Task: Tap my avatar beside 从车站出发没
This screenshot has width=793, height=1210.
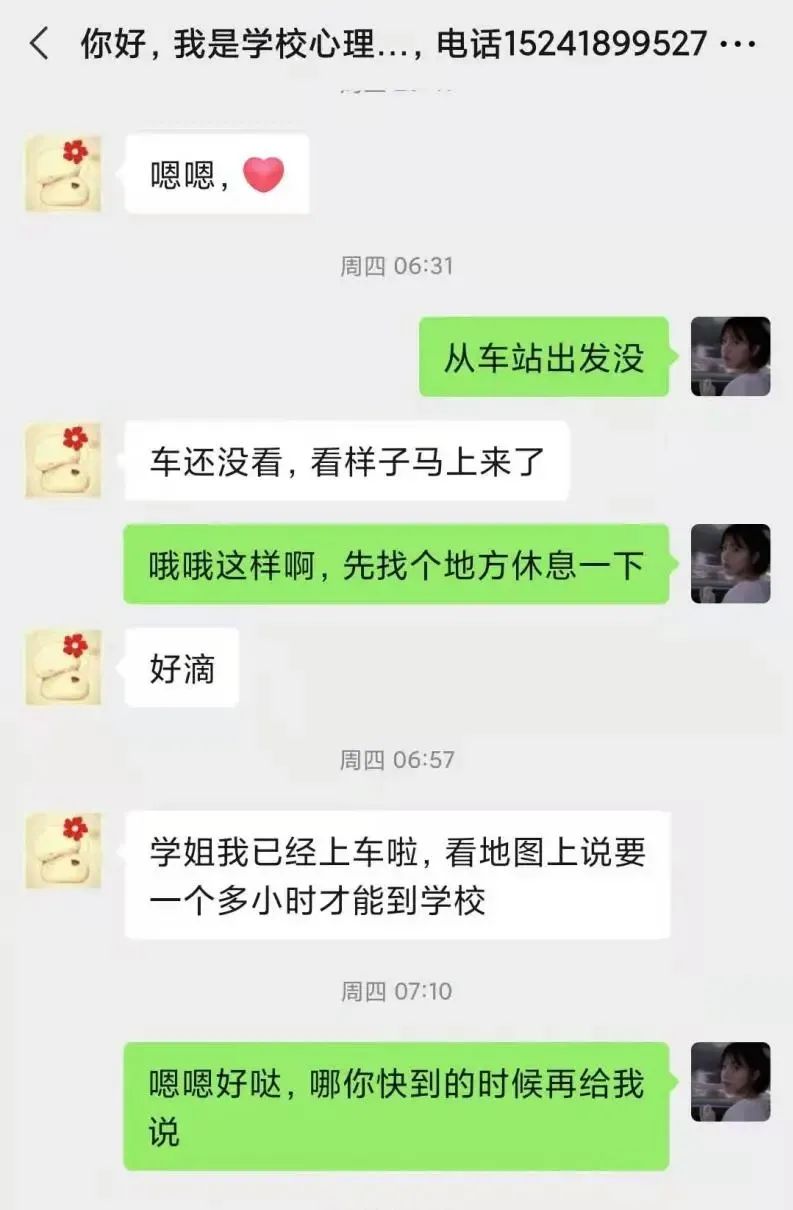Action: 730,357
